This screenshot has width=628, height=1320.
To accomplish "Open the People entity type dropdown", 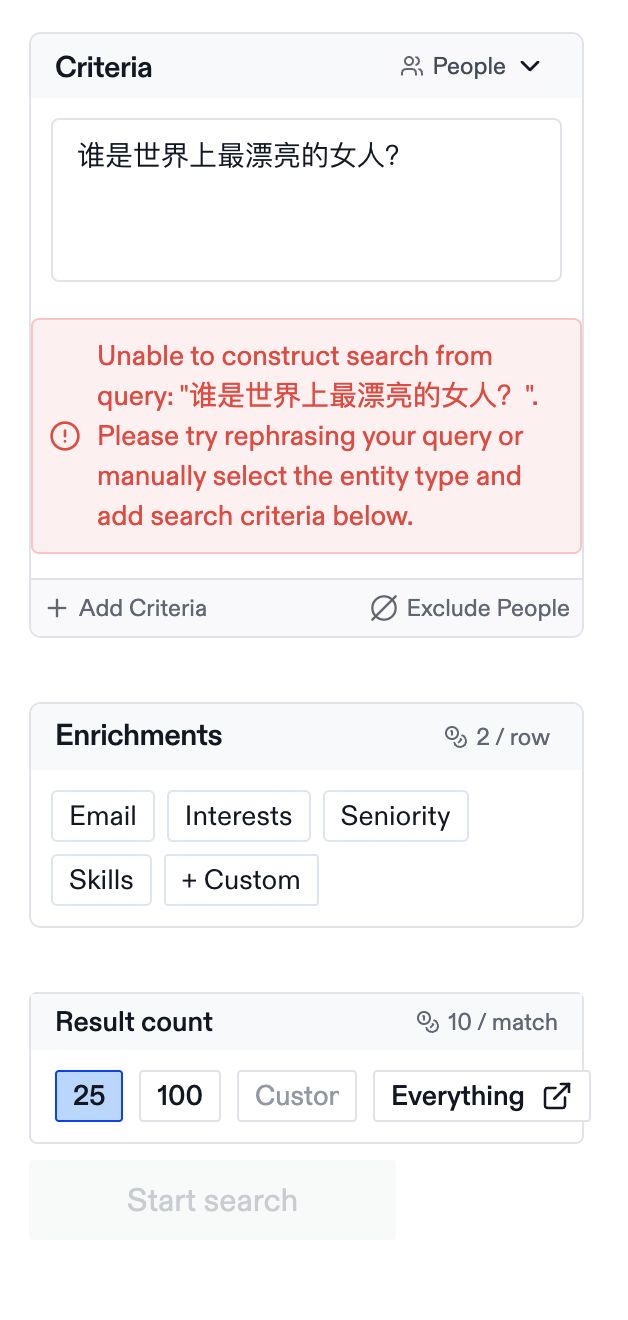I will [x=470, y=67].
